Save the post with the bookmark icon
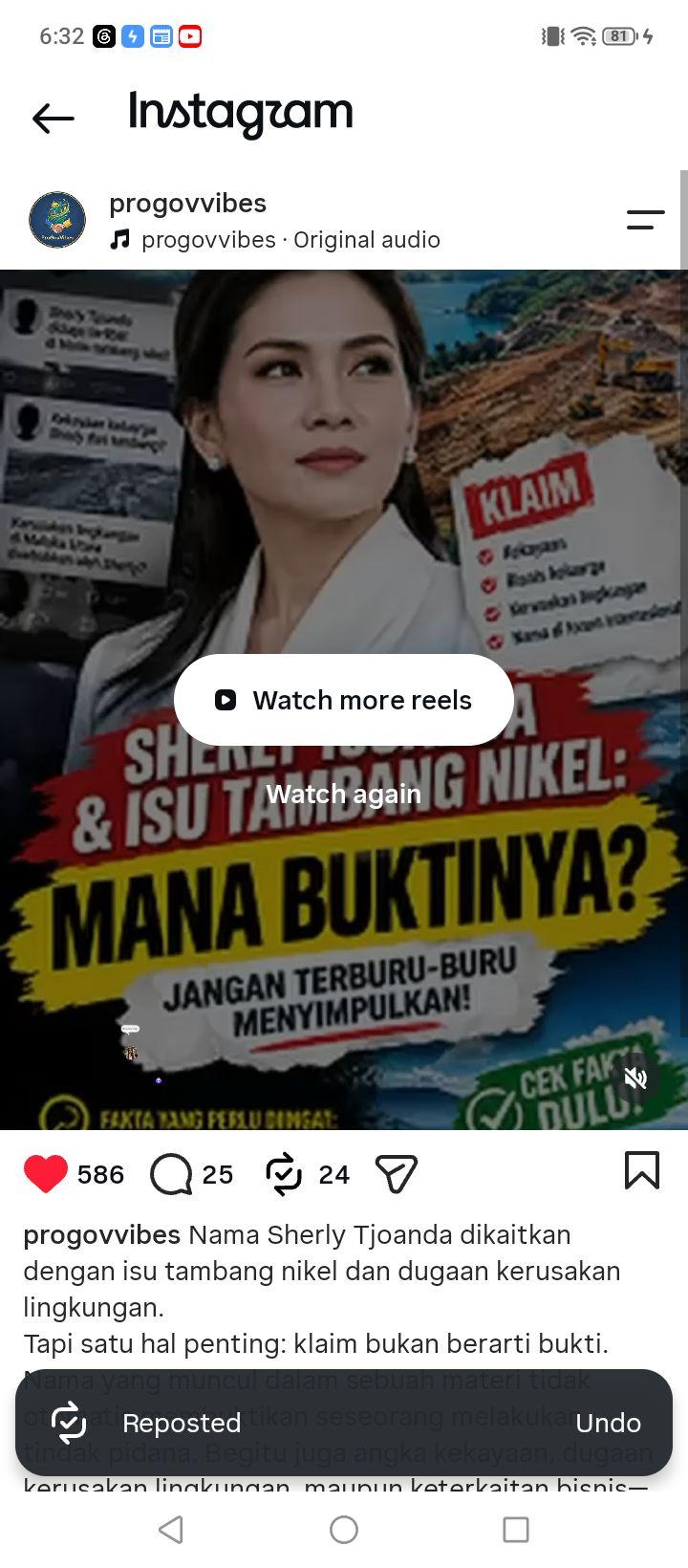688x1568 pixels. (642, 1170)
